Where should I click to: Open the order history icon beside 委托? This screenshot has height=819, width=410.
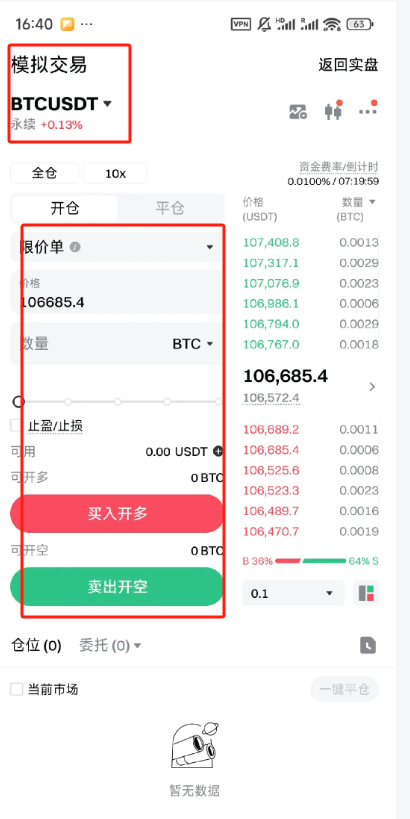(368, 646)
